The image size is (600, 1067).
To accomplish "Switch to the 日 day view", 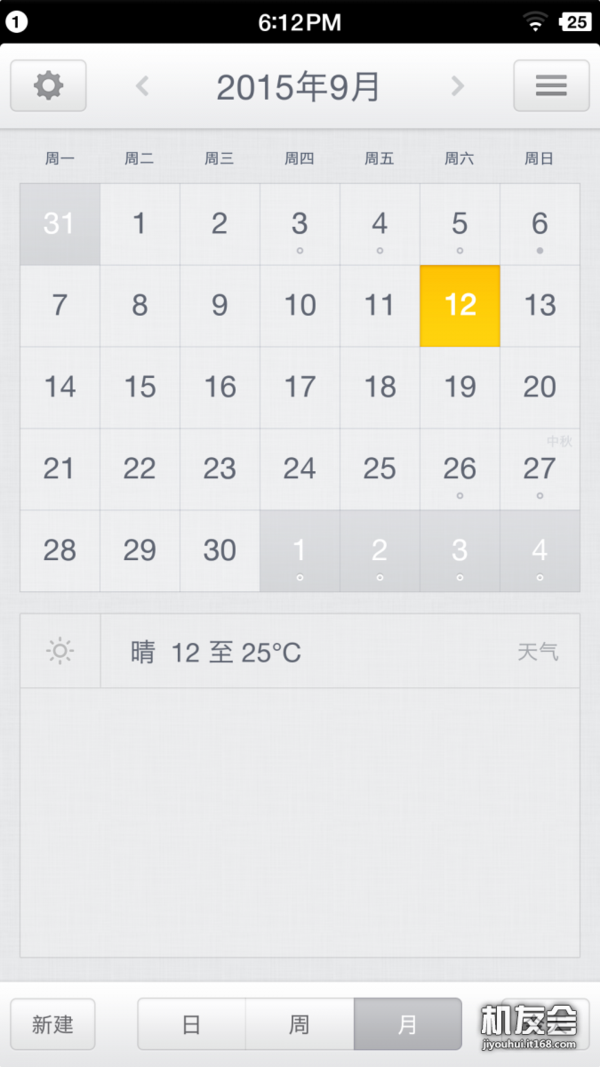I will (x=192, y=1024).
